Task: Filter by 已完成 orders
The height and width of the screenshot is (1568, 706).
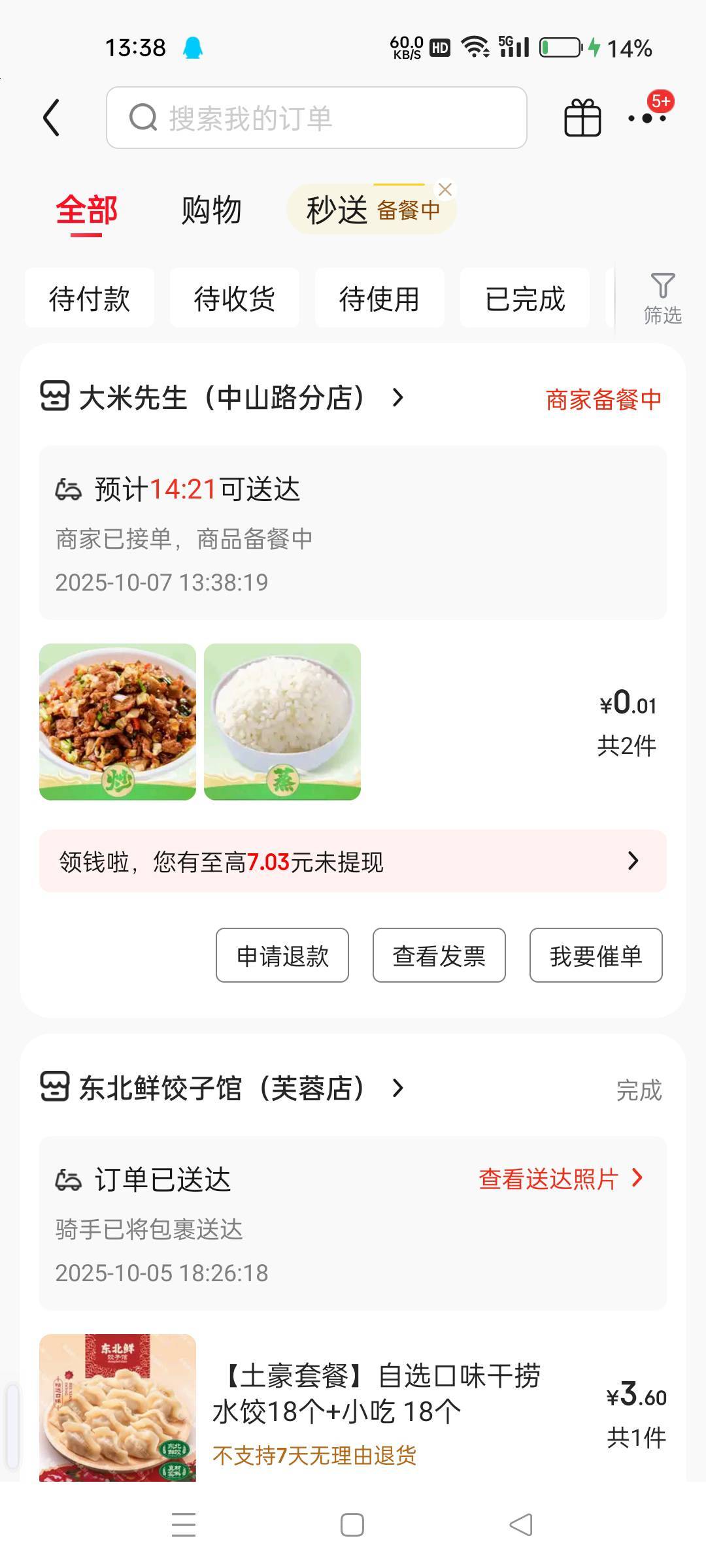Action: (x=524, y=299)
